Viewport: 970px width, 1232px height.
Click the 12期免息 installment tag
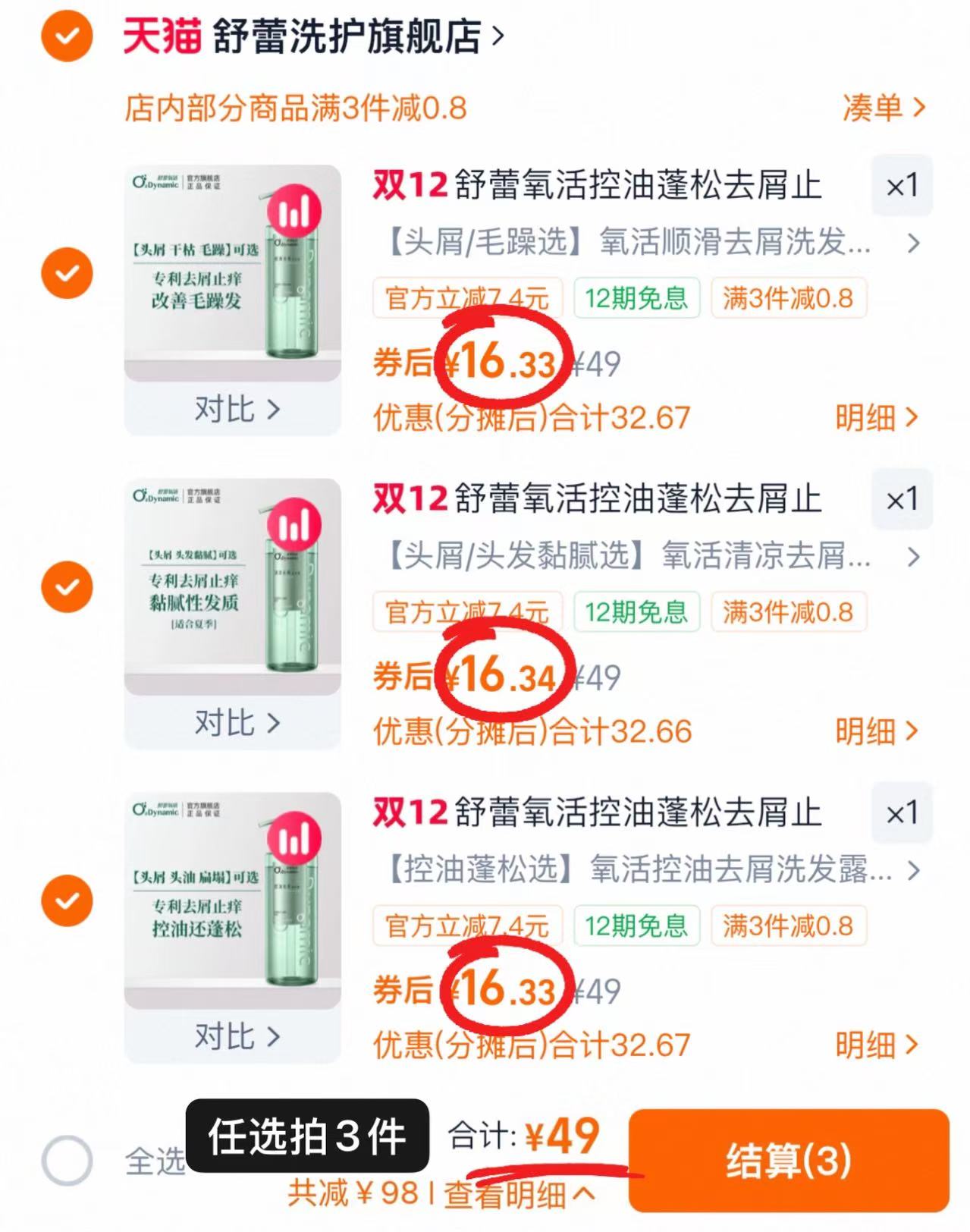[x=636, y=299]
